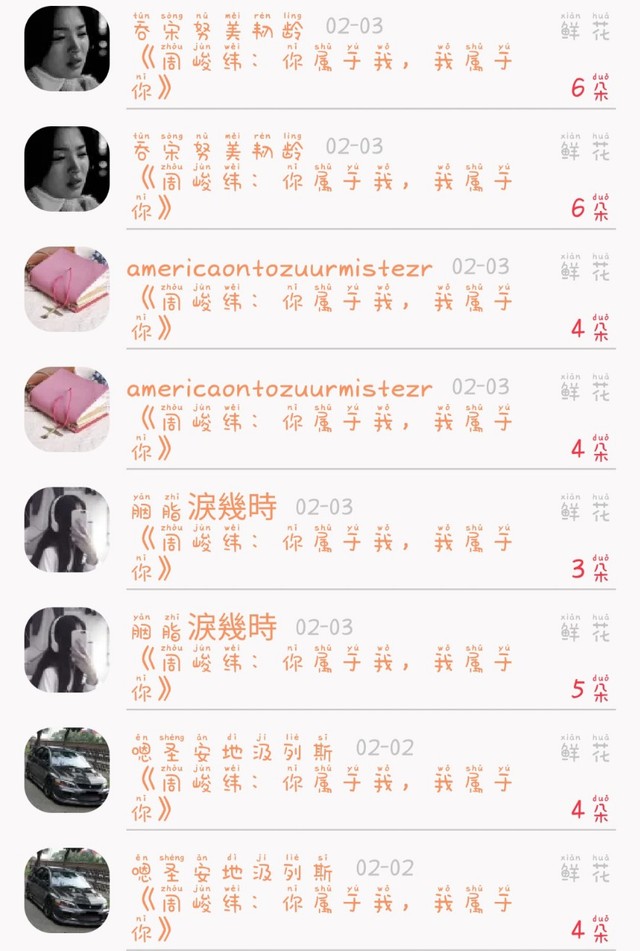
Task: View 胭脂淚幾時's avatar beside the 5朵 entry
Action: click(x=67, y=650)
